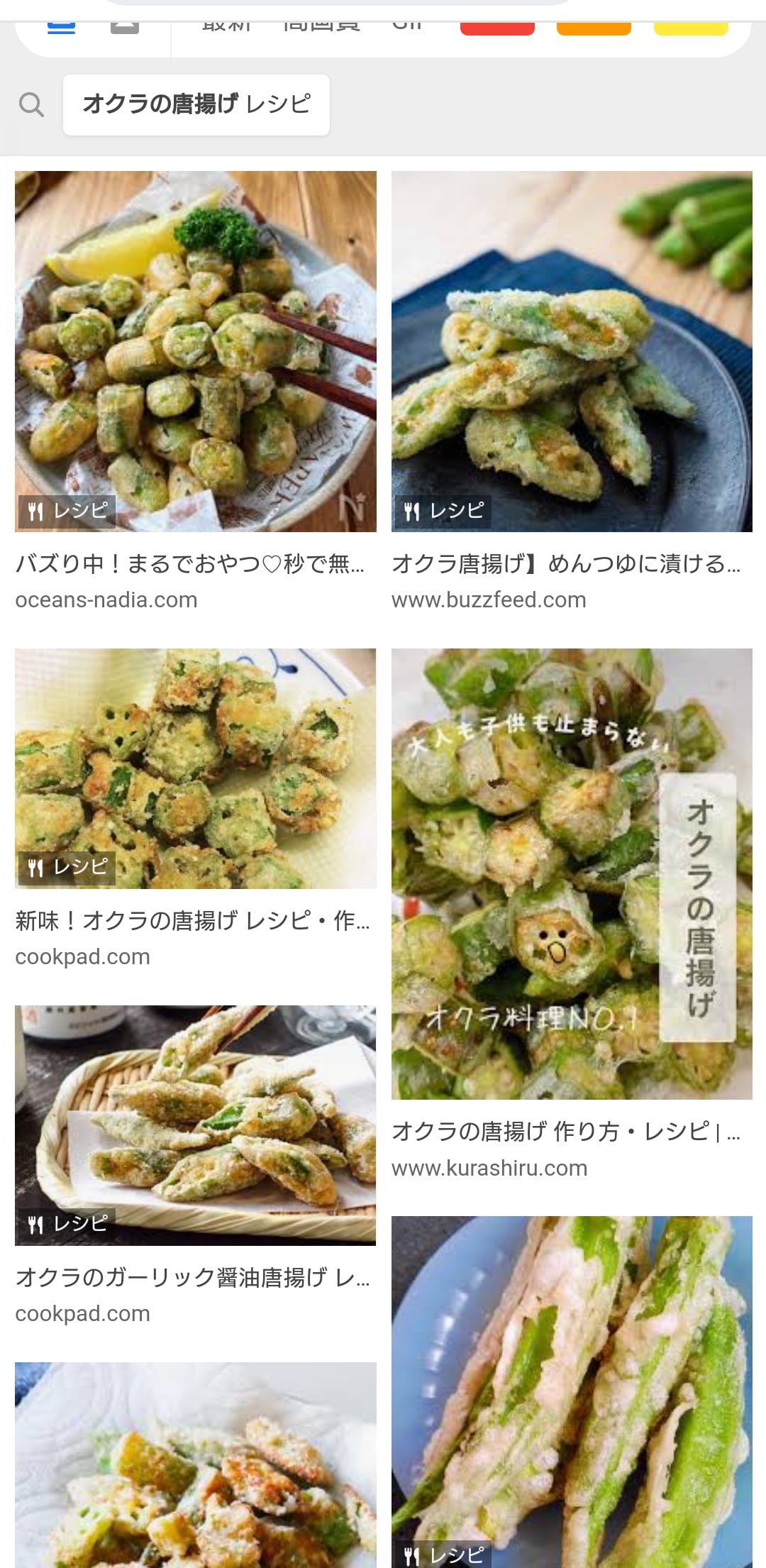766x1568 pixels.
Task: Open the kurashiru.com オクラの唐揚げ image
Action: pos(572,873)
